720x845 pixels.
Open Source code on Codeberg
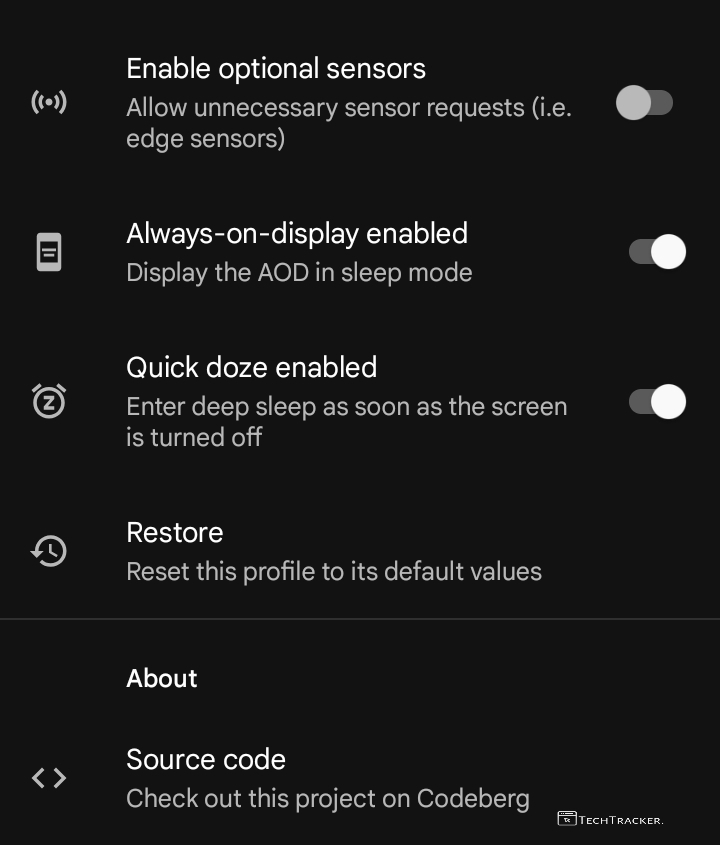point(327,778)
